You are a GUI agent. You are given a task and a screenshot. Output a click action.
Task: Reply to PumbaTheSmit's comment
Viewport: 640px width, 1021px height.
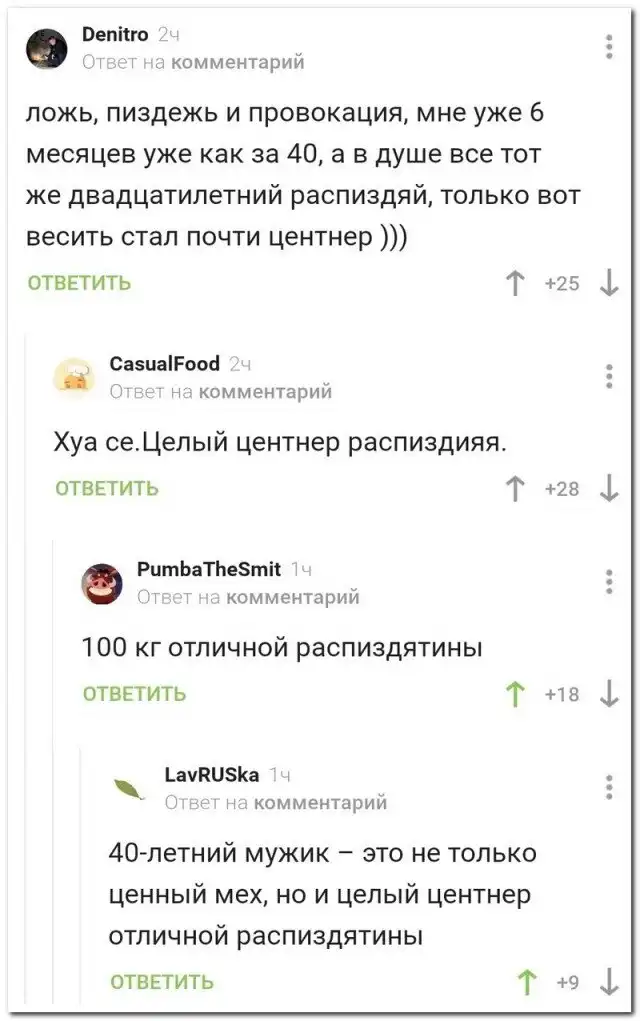pyautogui.click(x=134, y=693)
